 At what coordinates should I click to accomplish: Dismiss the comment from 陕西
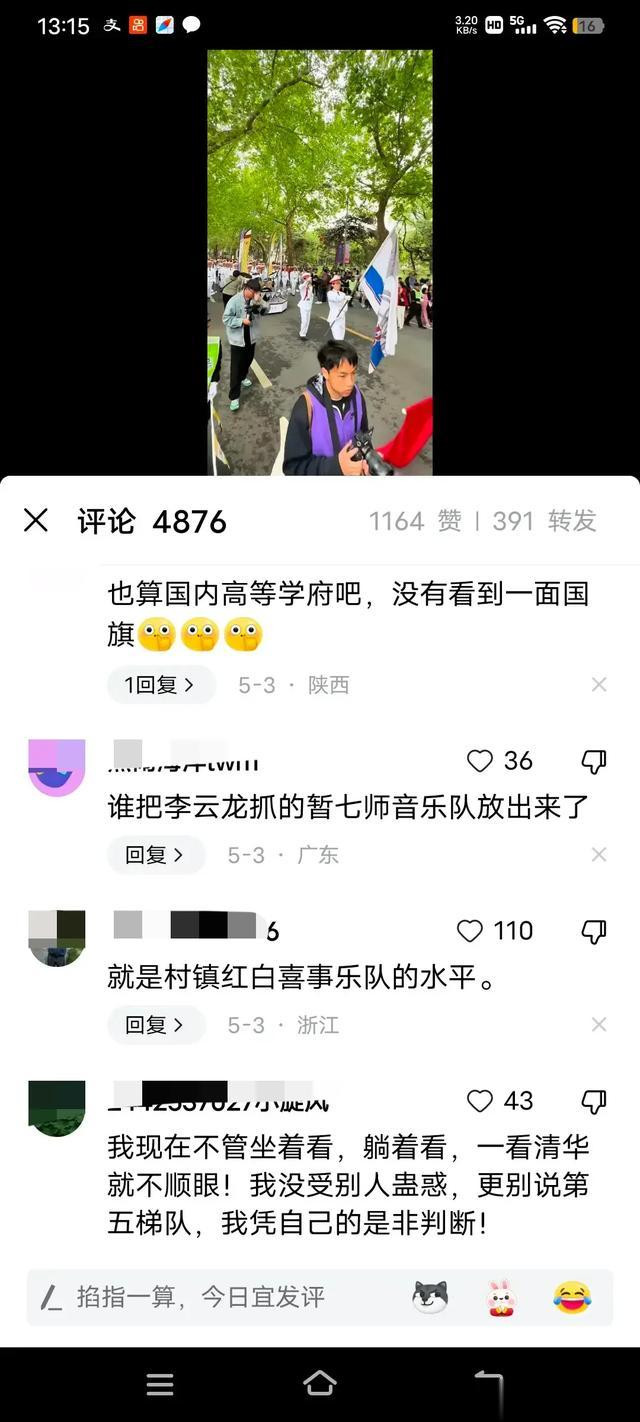coord(599,685)
